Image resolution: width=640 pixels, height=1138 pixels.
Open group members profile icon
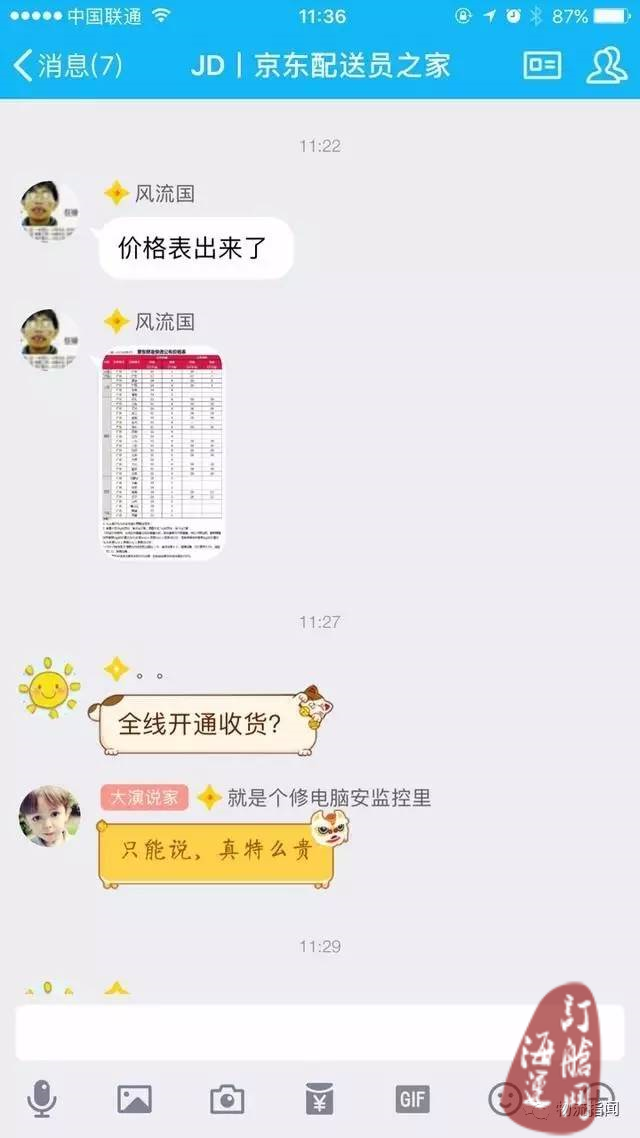click(606, 66)
